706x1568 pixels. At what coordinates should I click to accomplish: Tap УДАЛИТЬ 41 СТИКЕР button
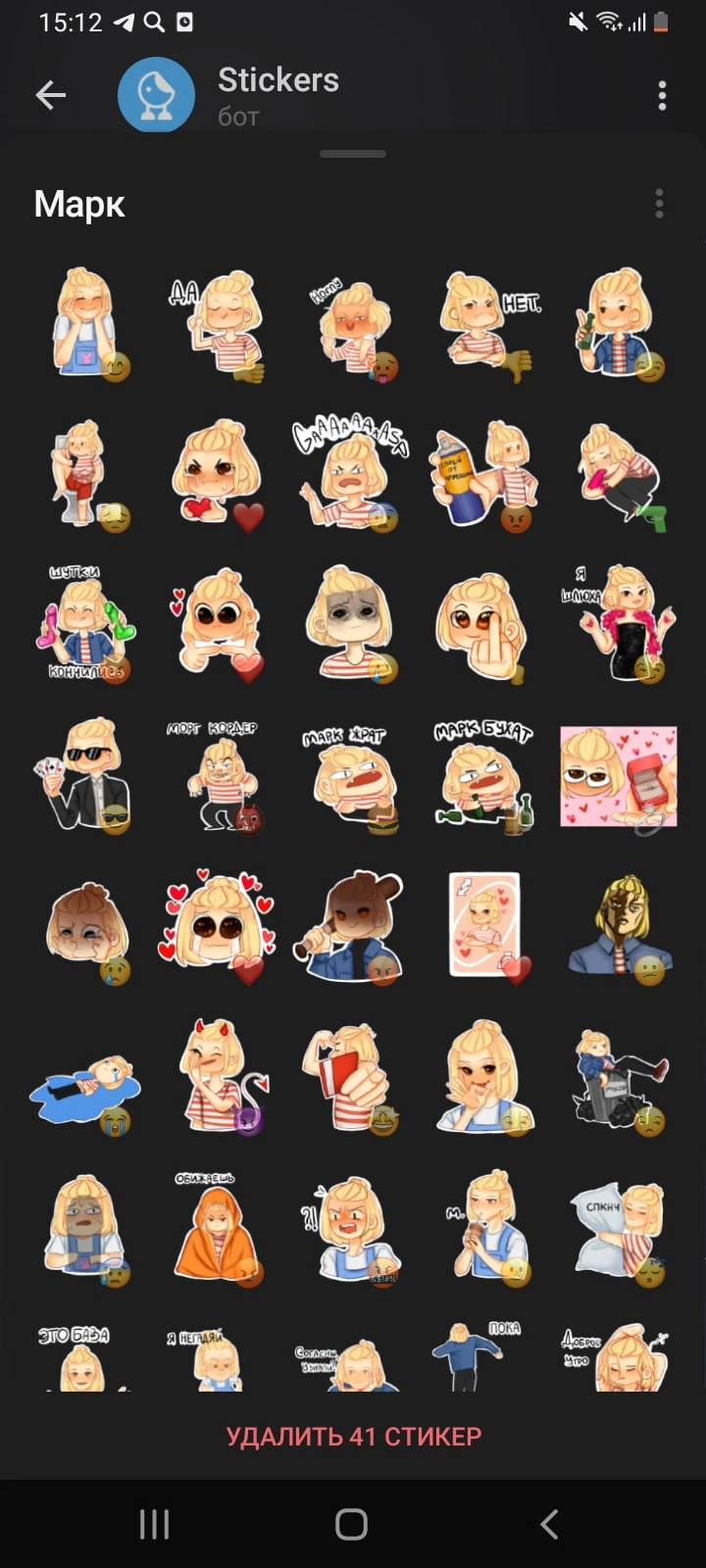(x=353, y=1436)
